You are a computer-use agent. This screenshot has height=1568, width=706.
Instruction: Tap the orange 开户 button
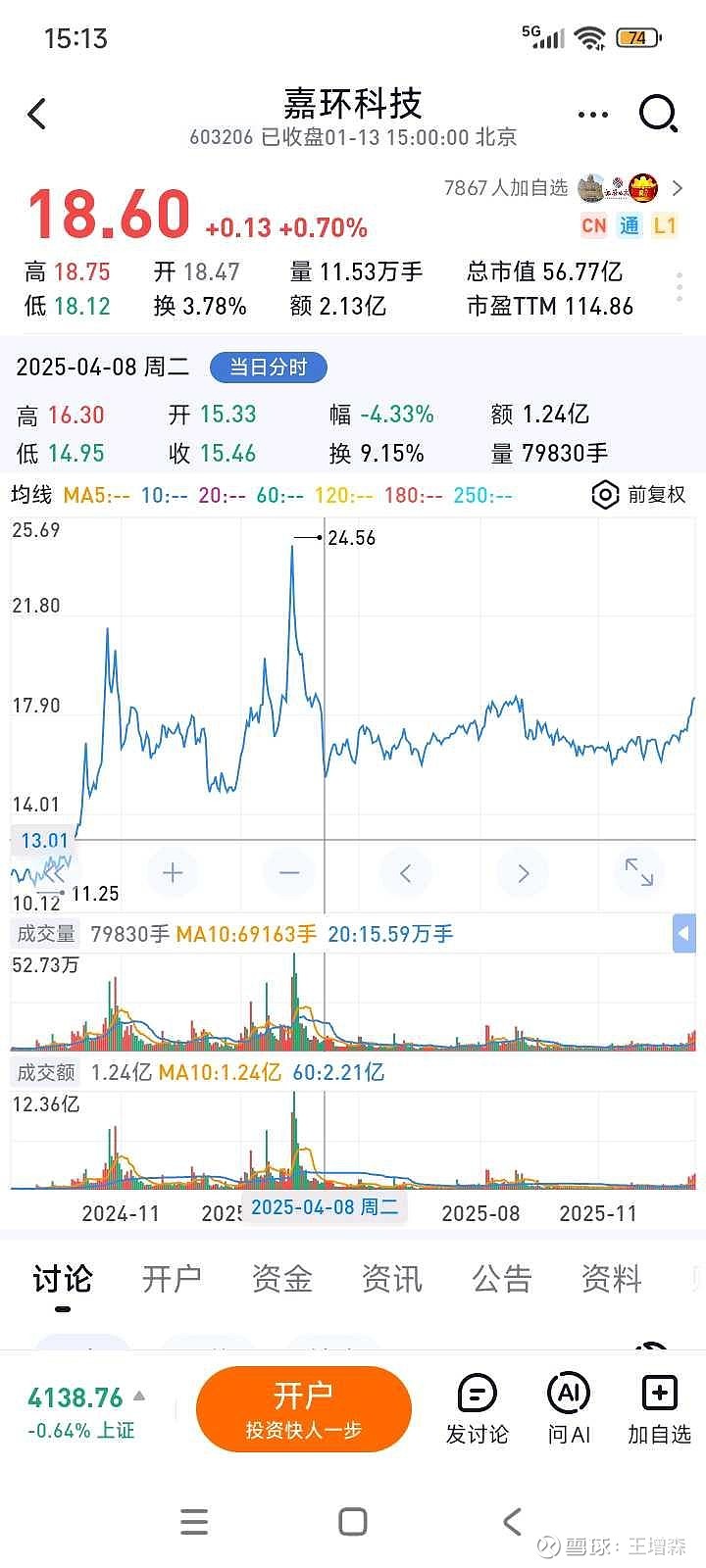click(x=303, y=1409)
